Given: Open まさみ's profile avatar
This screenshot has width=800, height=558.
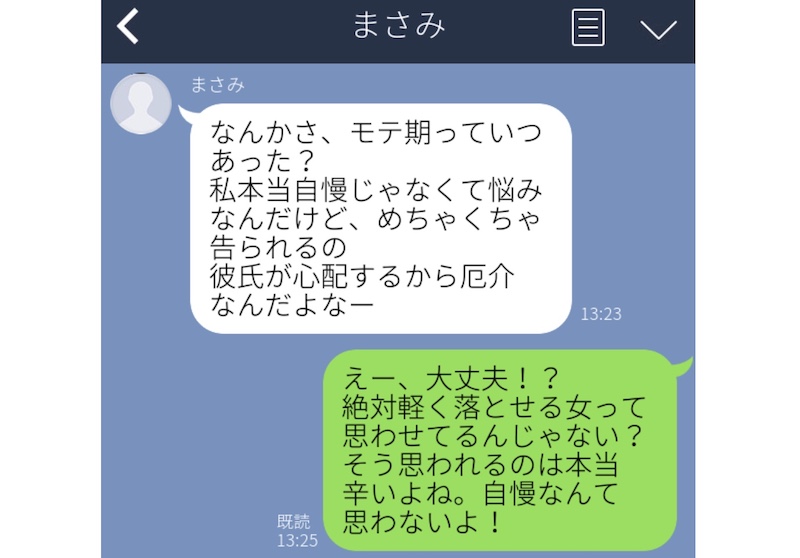Looking at the screenshot, I should 140,103.
